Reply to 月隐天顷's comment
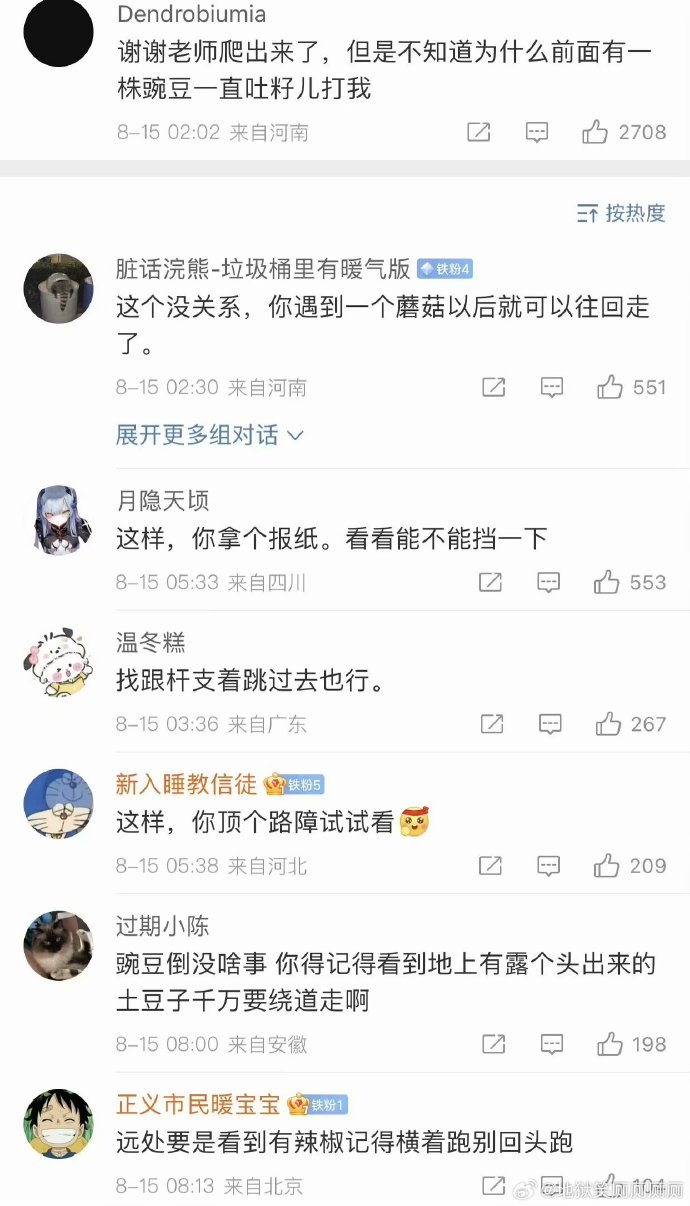Screen dimensions: 690x1206 (x=548, y=582)
